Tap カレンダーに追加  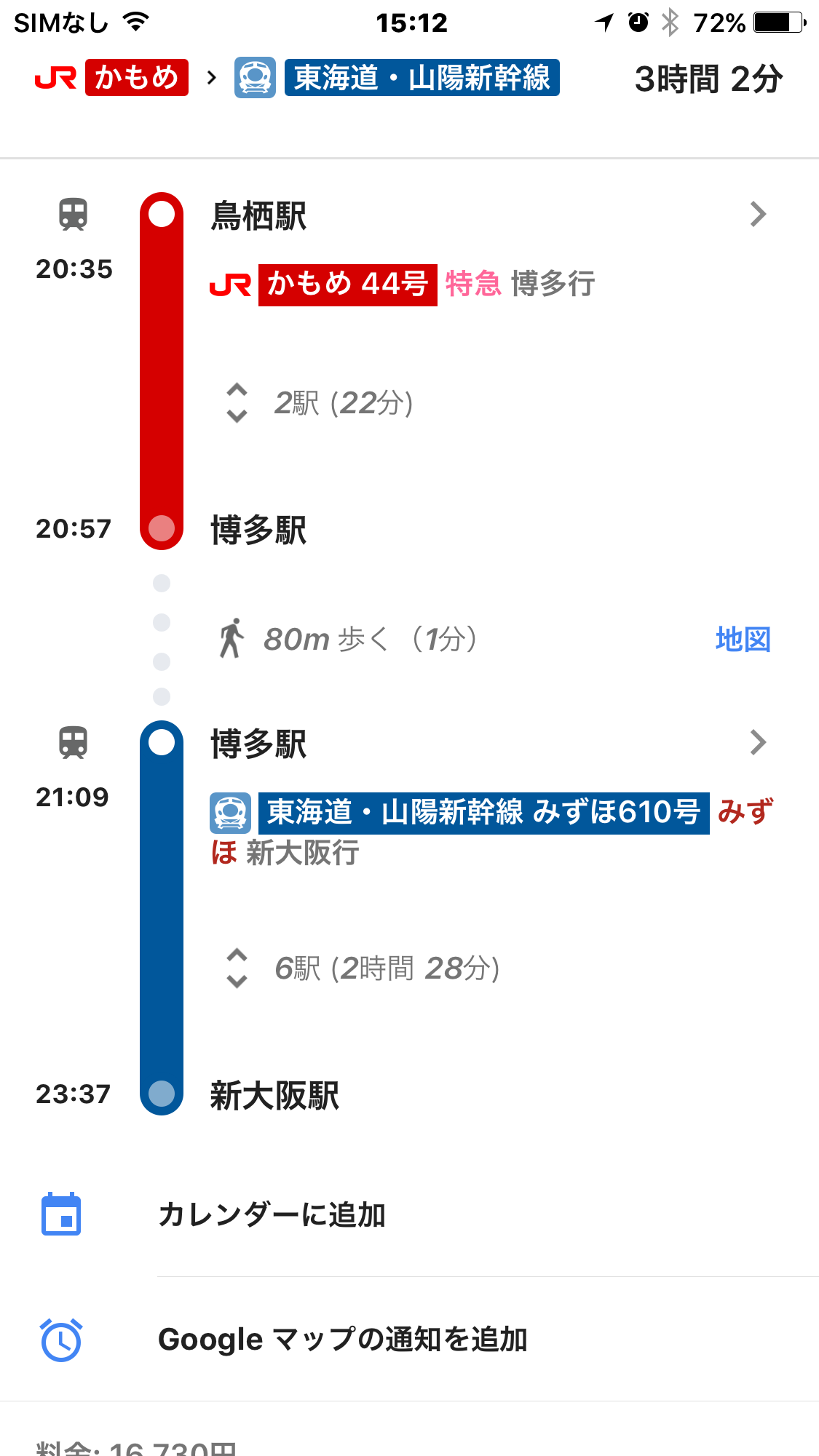tap(409, 1215)
